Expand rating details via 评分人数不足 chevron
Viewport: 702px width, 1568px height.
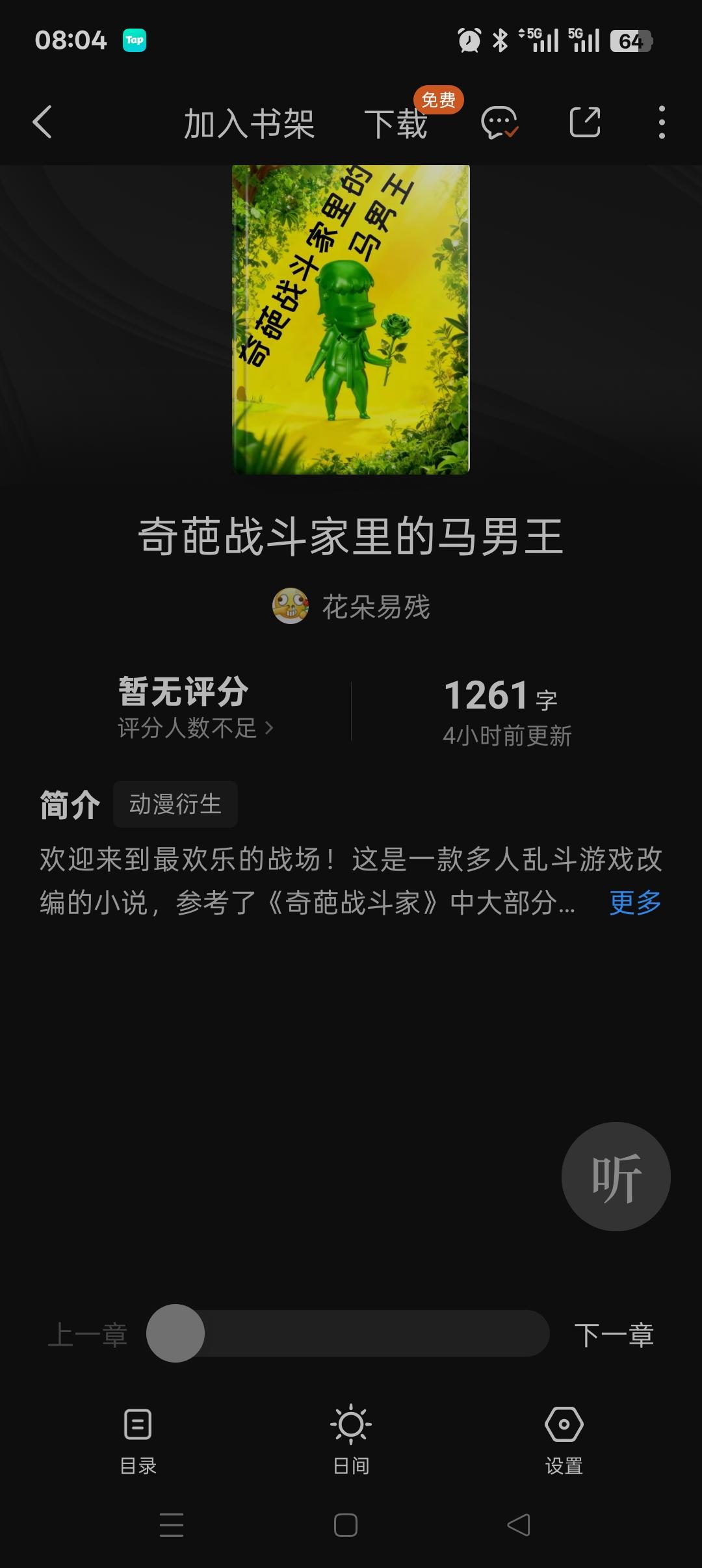tap(195, 728)
